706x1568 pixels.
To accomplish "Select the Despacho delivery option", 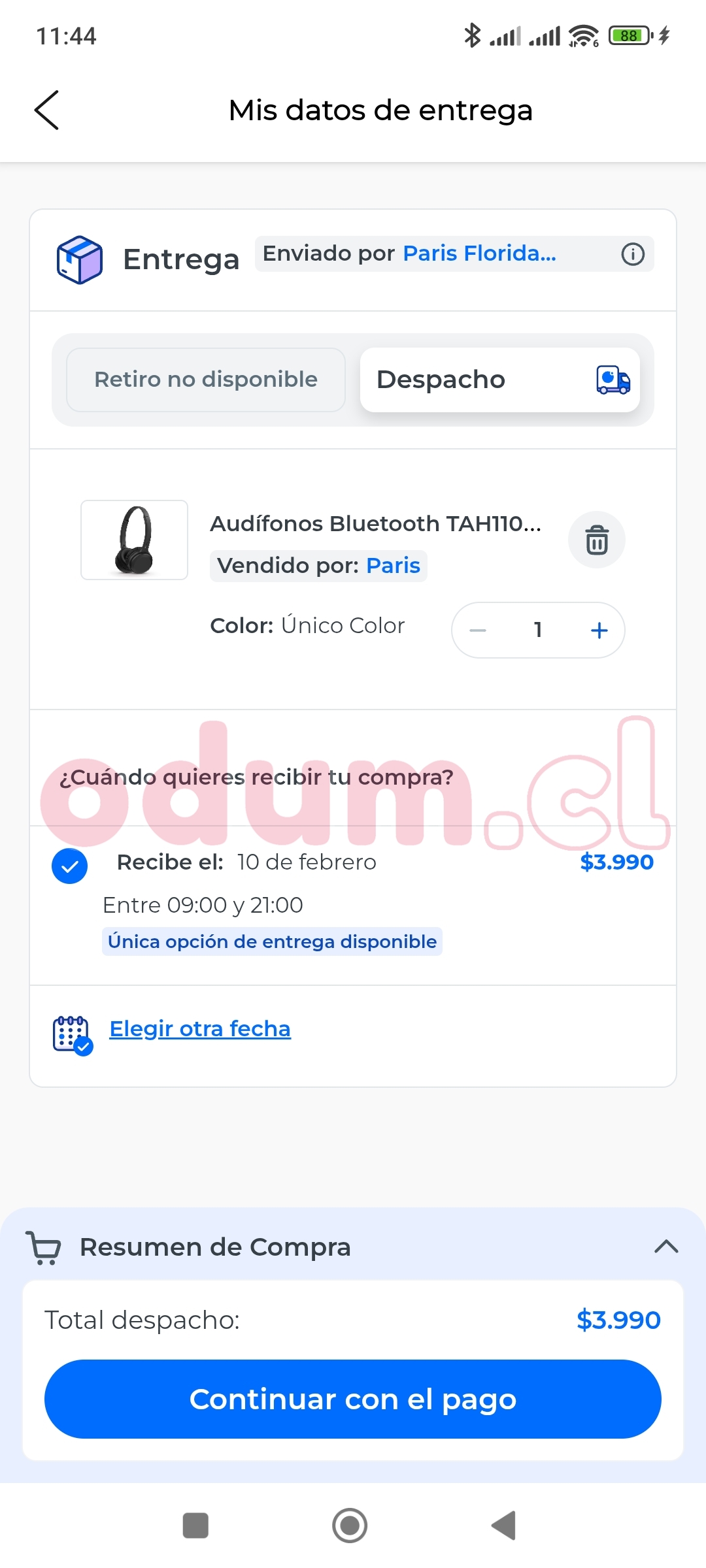I will [x=499, y=380].
